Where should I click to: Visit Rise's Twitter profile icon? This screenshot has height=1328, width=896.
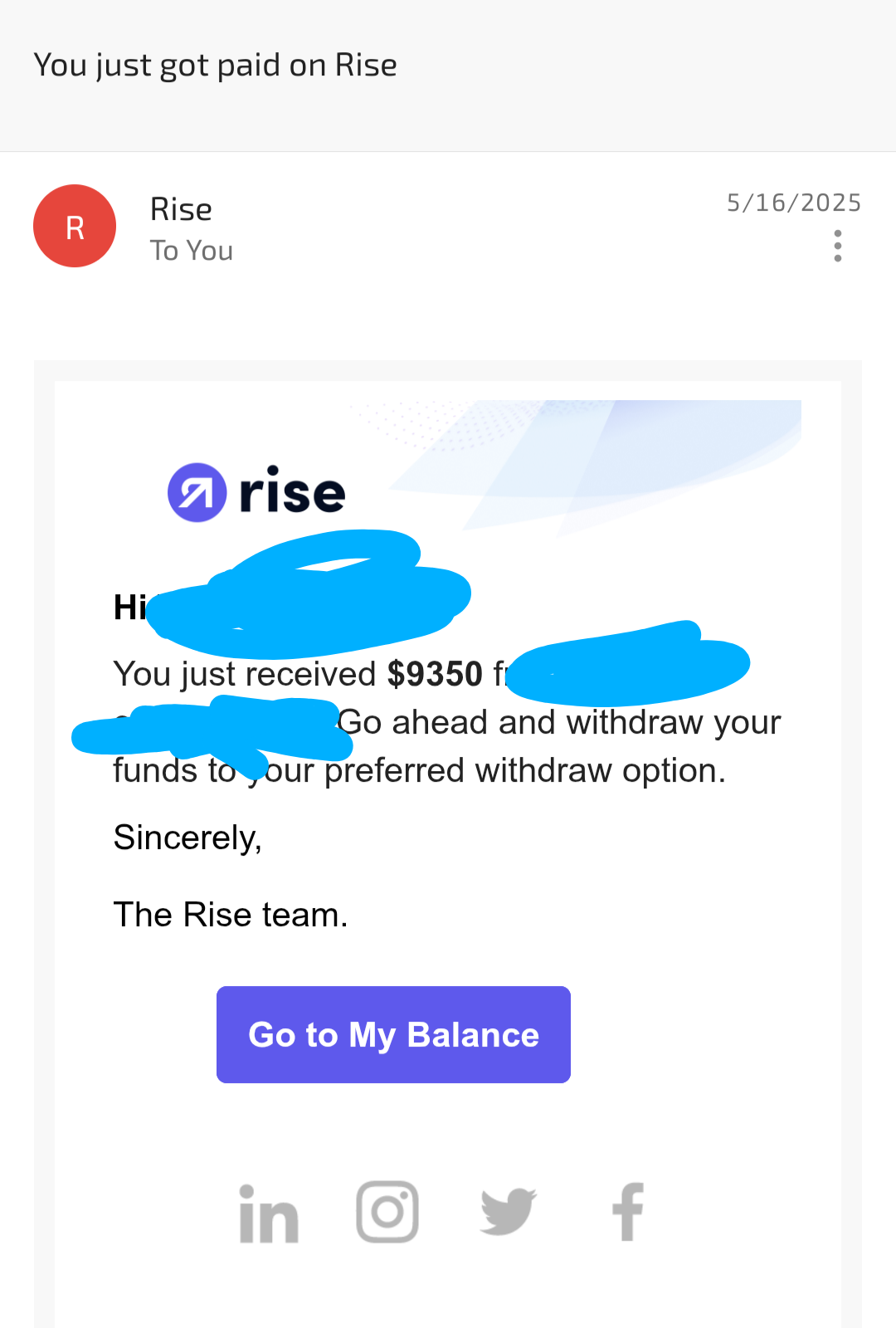tap(509, 1212)
